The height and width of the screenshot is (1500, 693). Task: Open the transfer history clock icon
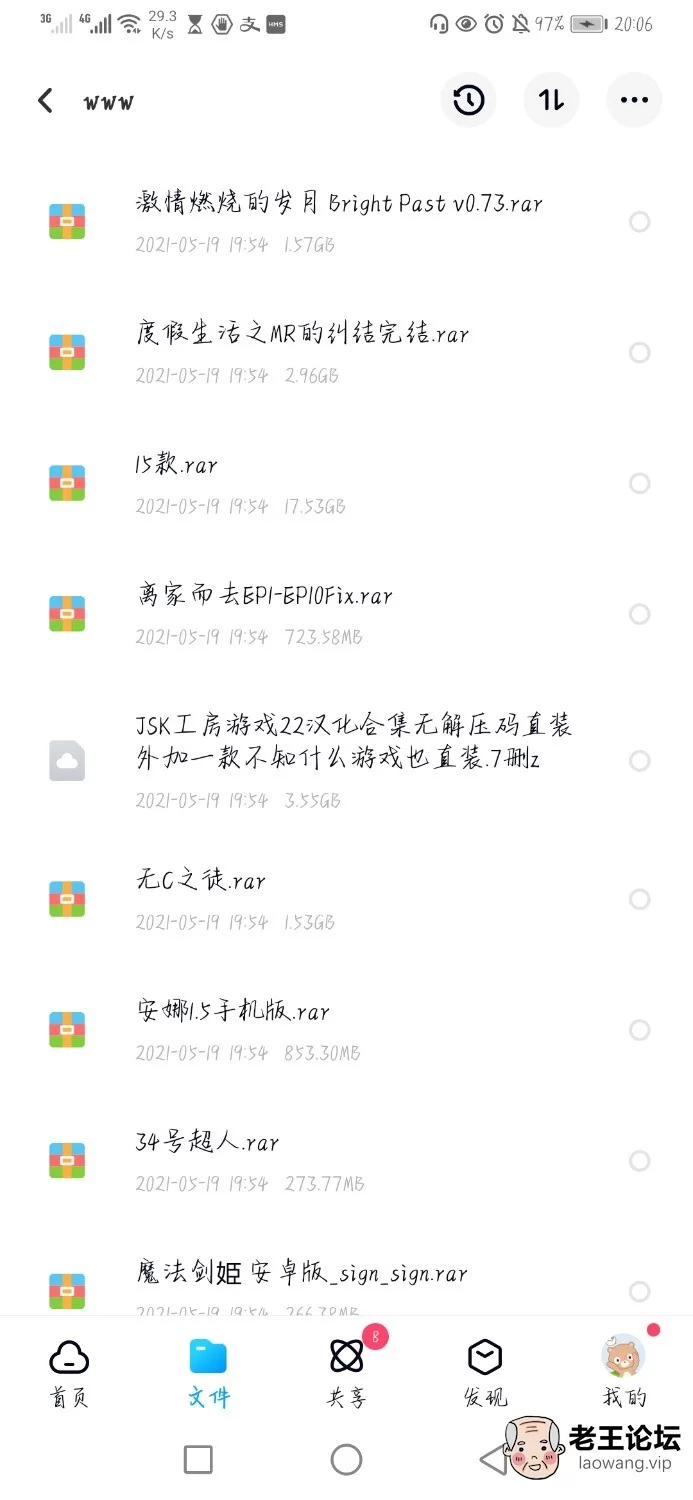[469, 100]
